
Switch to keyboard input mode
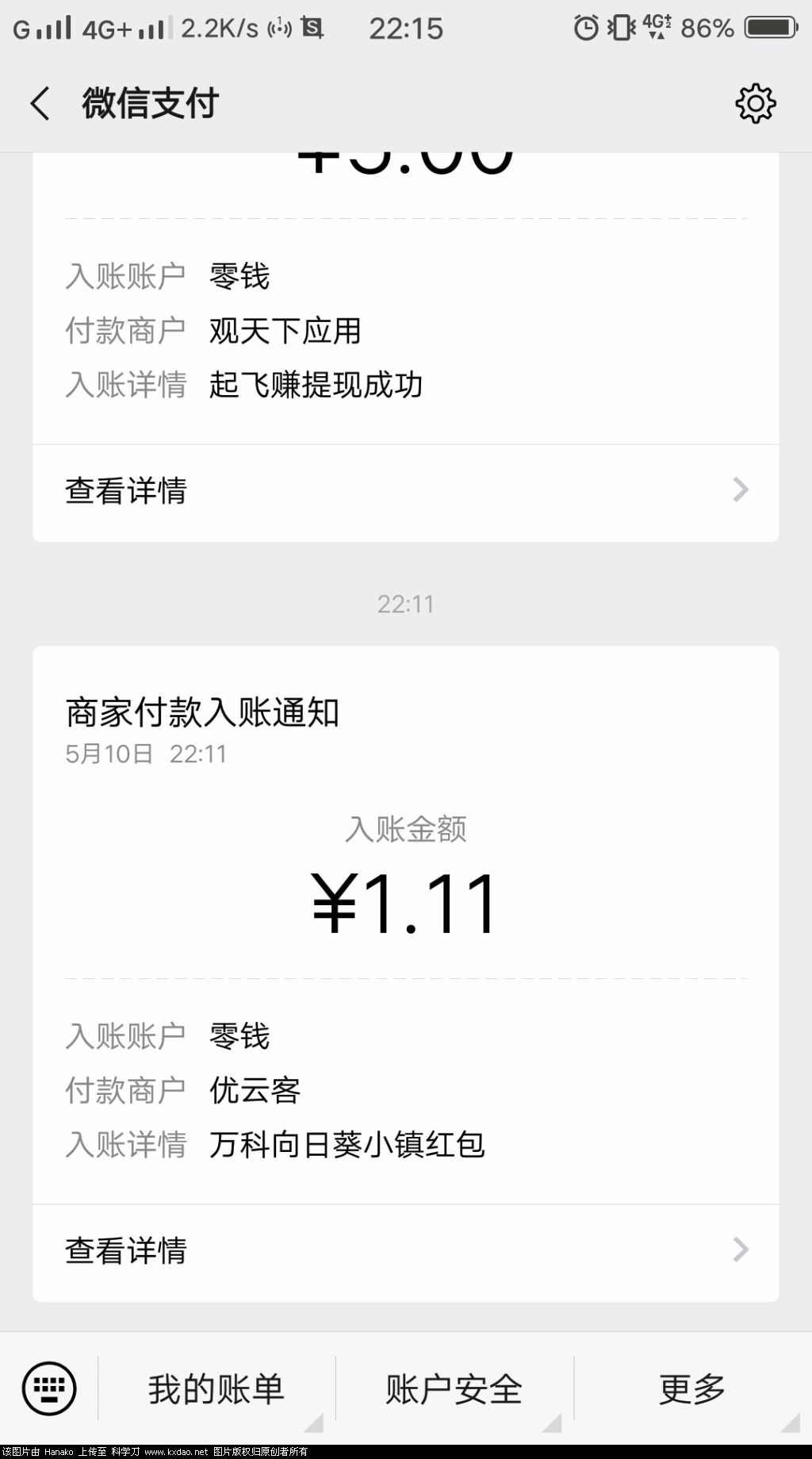coord(49,1389)
